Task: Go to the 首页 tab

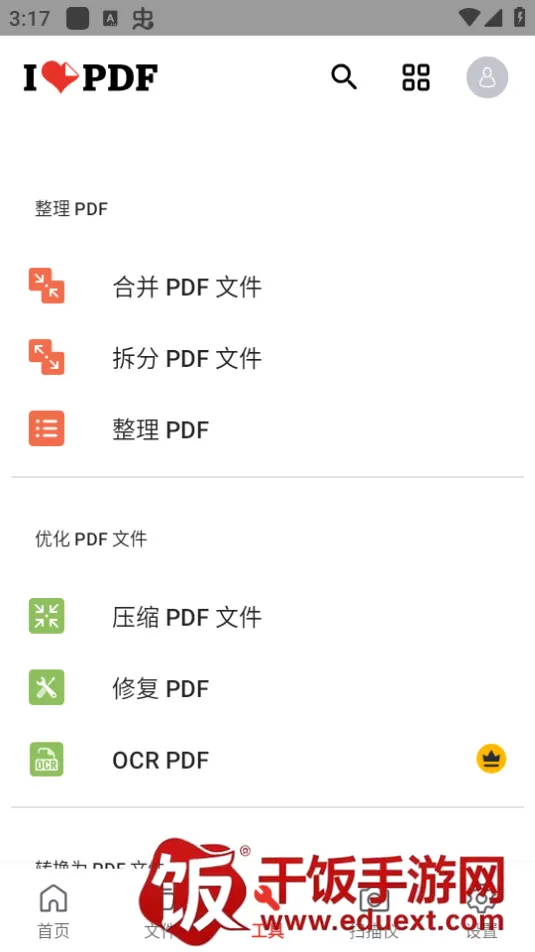Action: coord(53,911)
